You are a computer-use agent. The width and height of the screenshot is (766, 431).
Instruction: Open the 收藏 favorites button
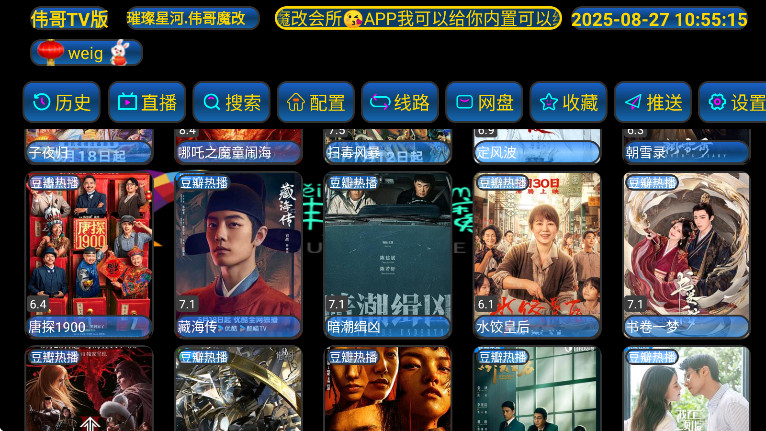click(568, 102)
